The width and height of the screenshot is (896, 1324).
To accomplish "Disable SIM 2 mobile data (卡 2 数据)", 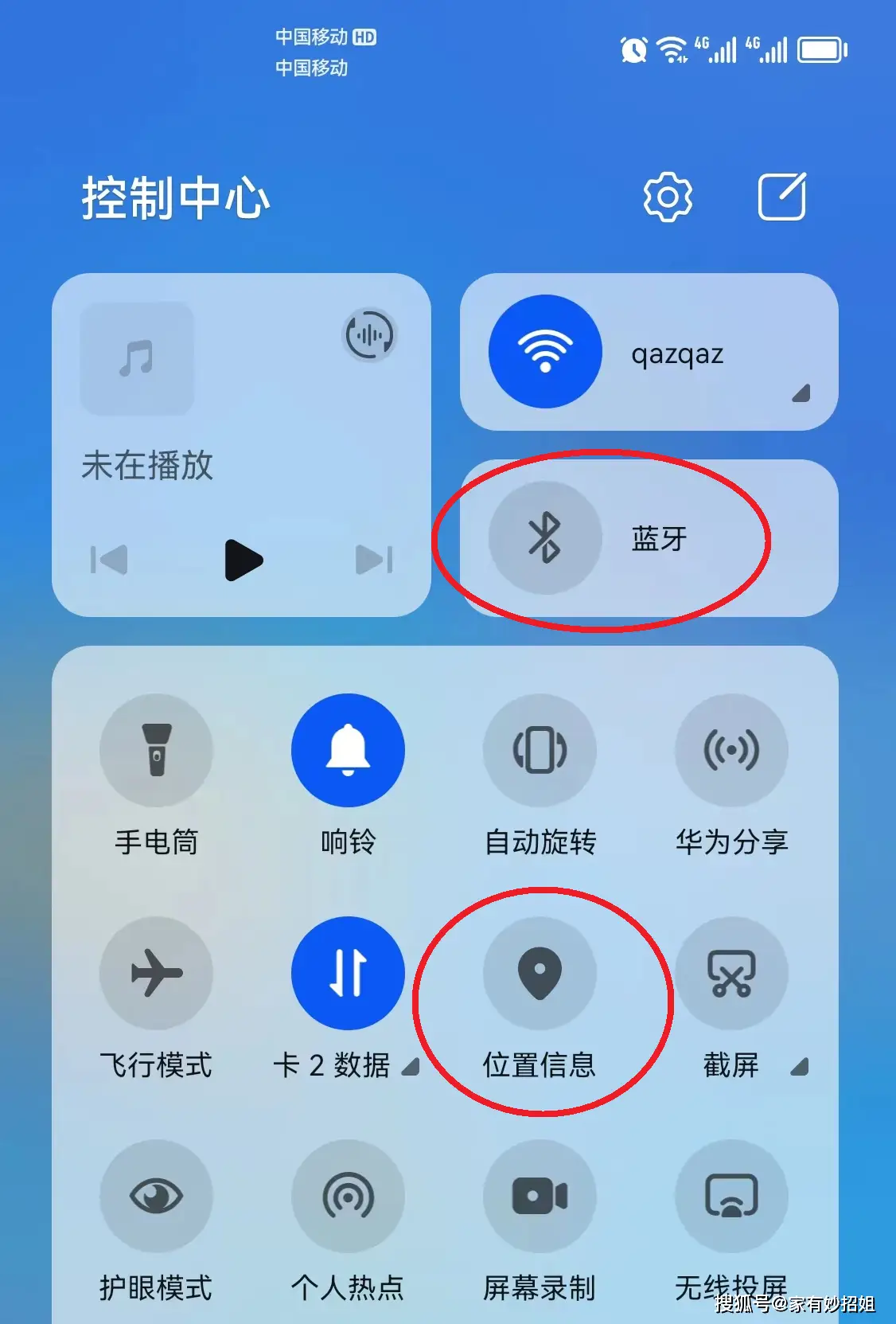I will tap(348, 973).
